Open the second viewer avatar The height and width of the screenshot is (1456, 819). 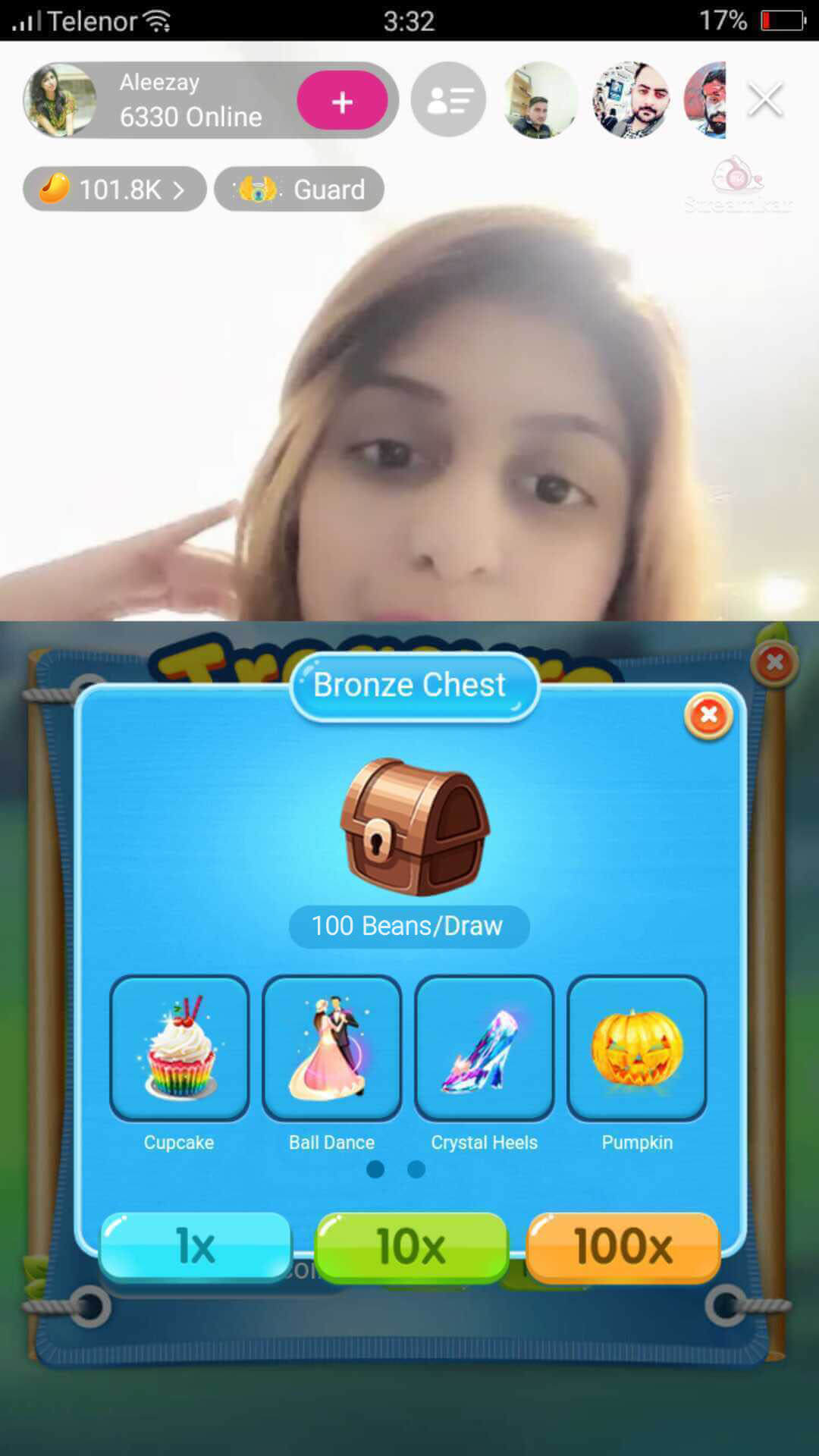pyautogui.click(x=631, y=100)
